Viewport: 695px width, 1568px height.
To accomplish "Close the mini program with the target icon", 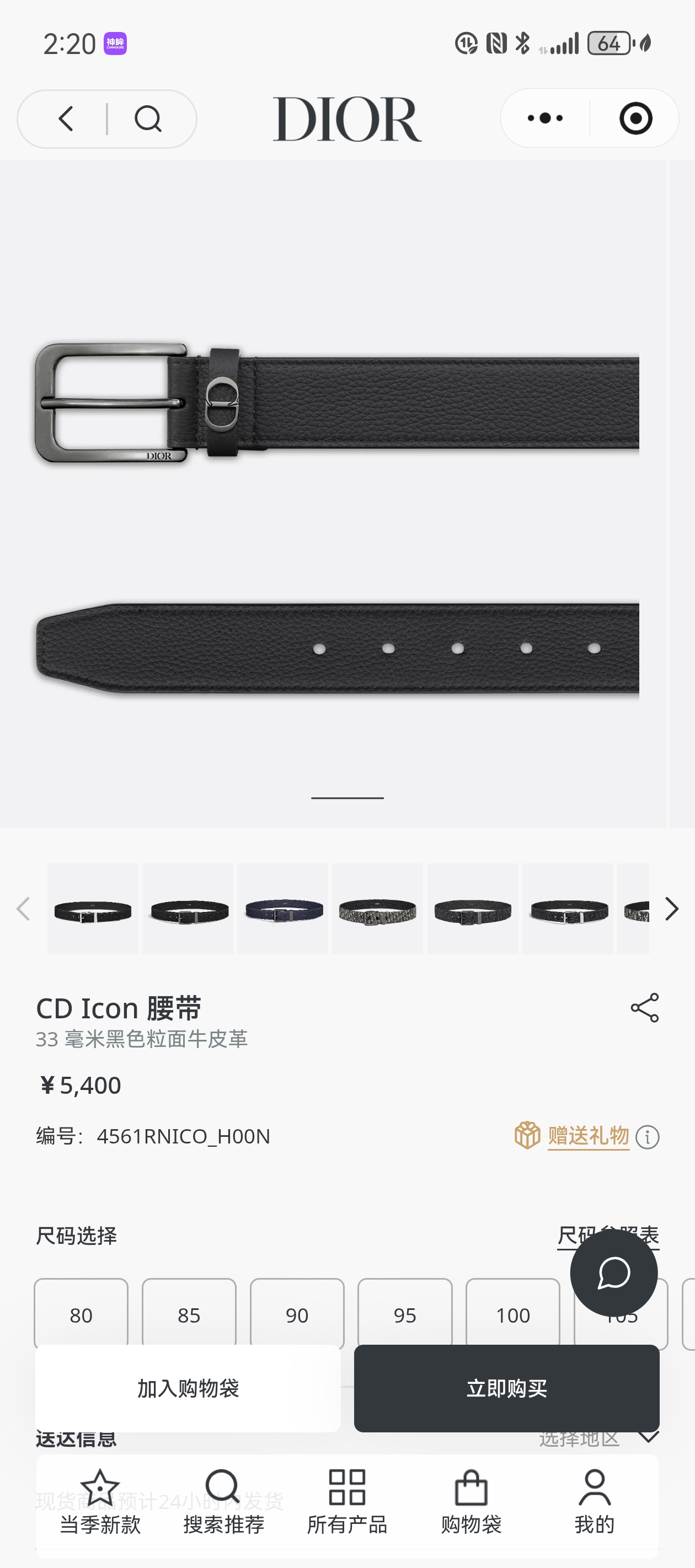I will (x=635, y=118).
